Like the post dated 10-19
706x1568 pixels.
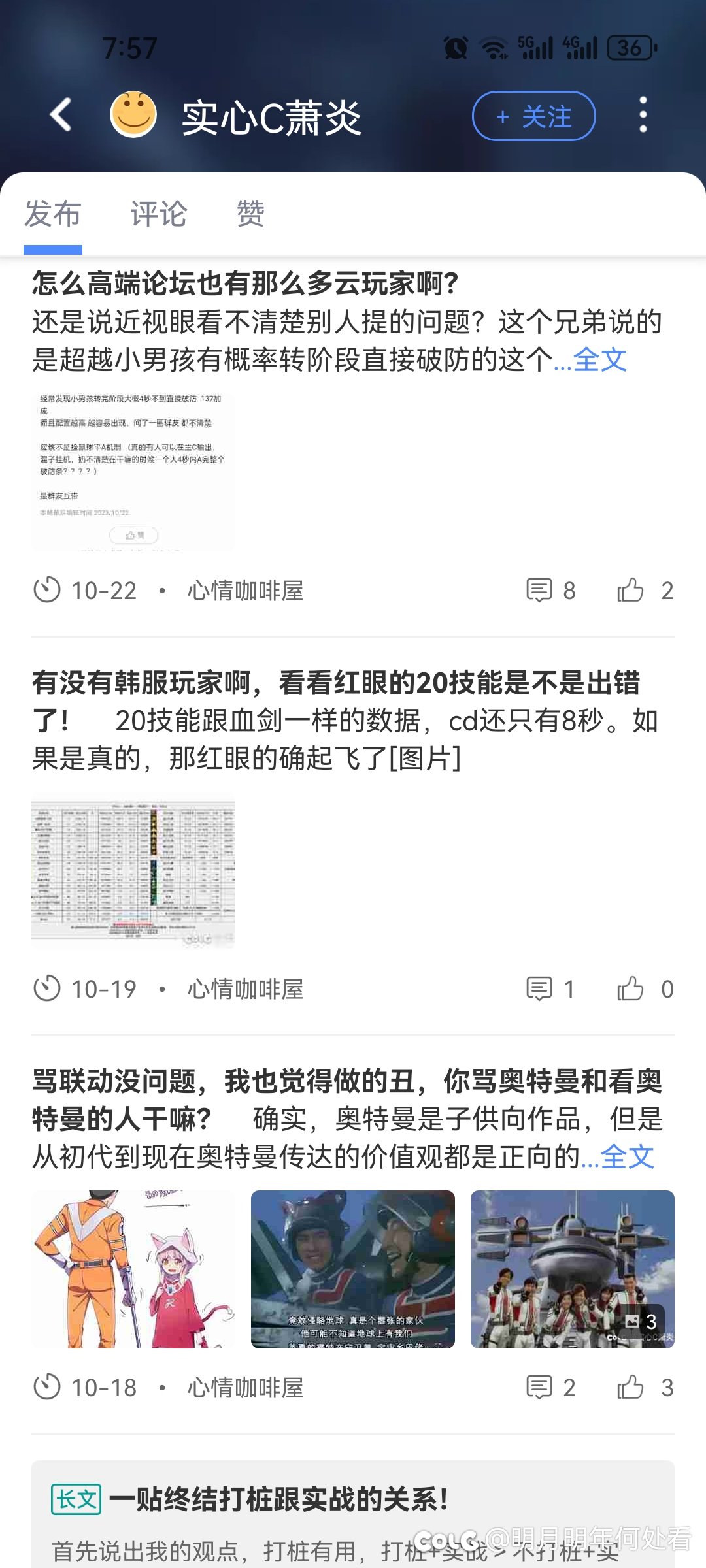click(x=645, y=989)
